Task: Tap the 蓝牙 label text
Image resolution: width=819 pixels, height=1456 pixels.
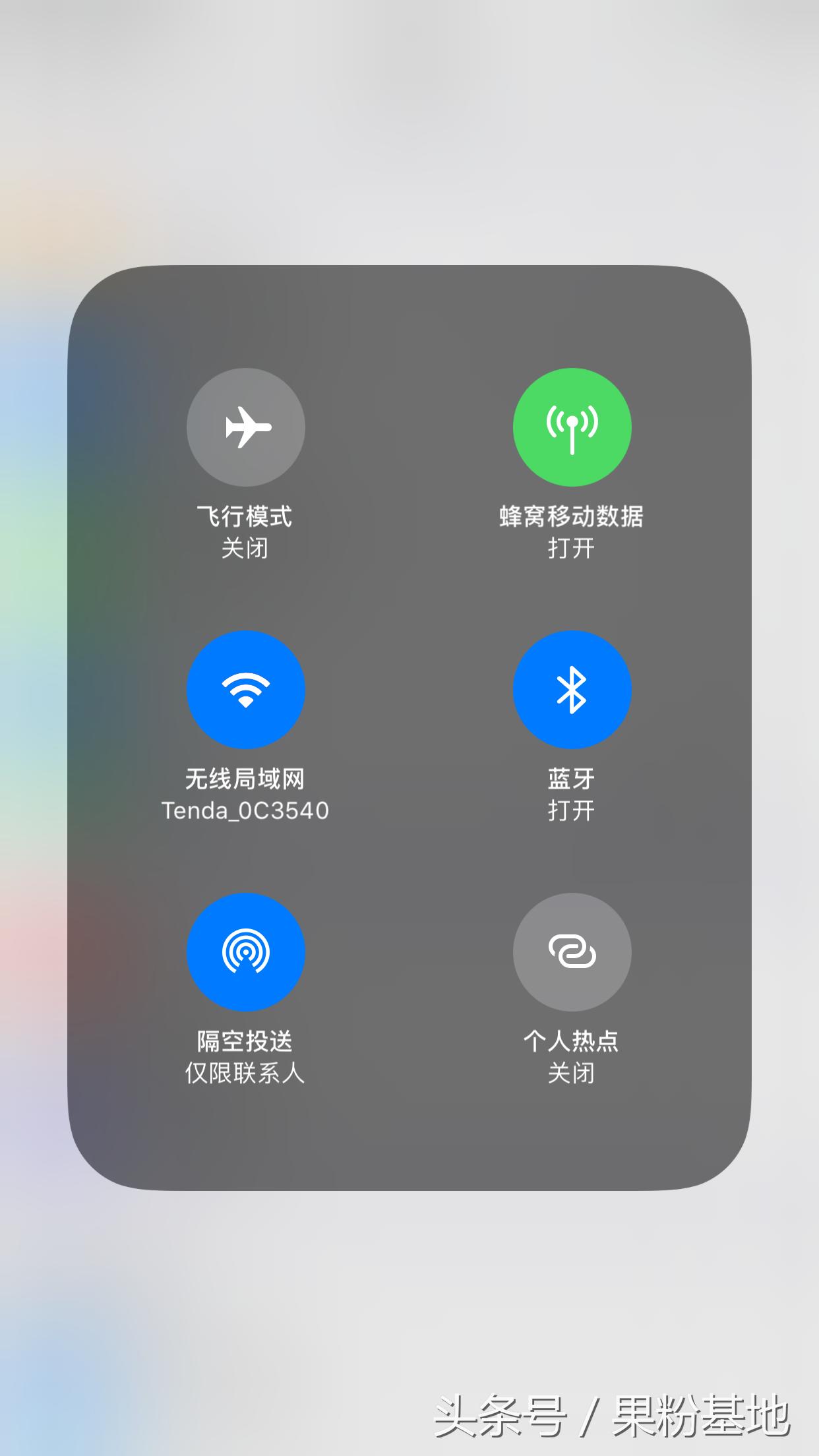Action: tap(572, 777)
